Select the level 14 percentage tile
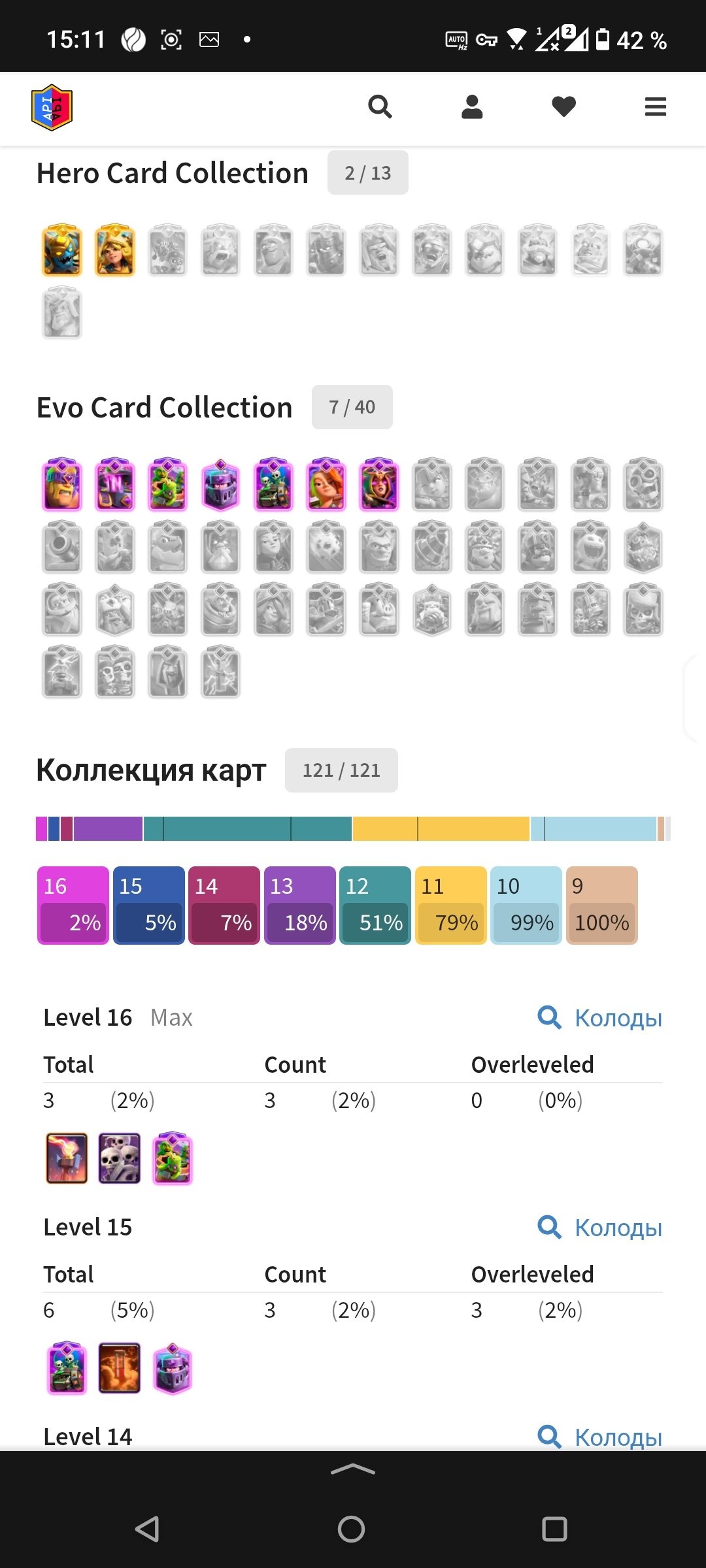 point(224,906)
